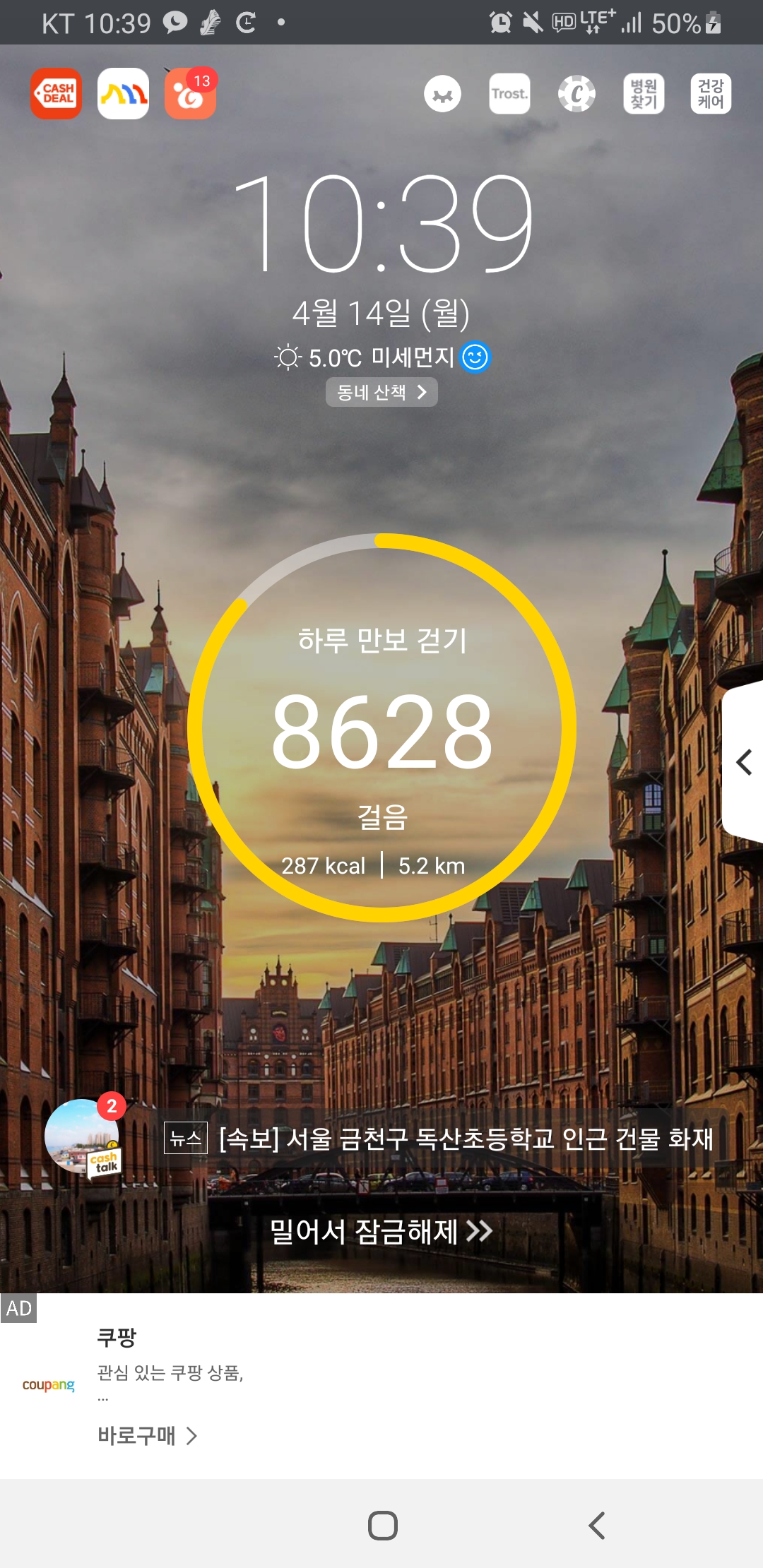The image size is (763, 1568).
Task: Expand the side panel arrow handle
Action: [743, 762]
